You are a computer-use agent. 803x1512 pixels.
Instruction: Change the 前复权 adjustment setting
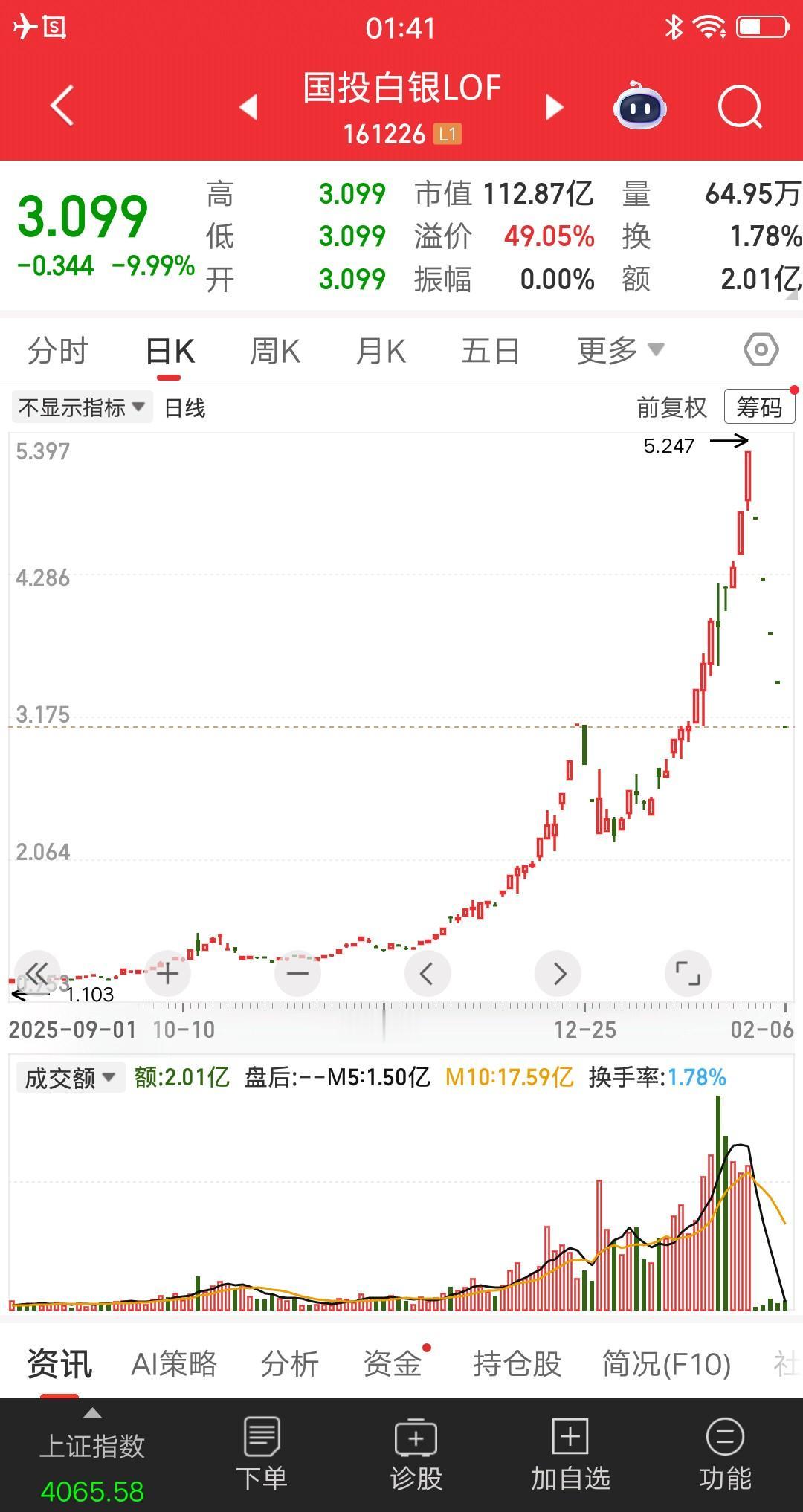point(671,407)
